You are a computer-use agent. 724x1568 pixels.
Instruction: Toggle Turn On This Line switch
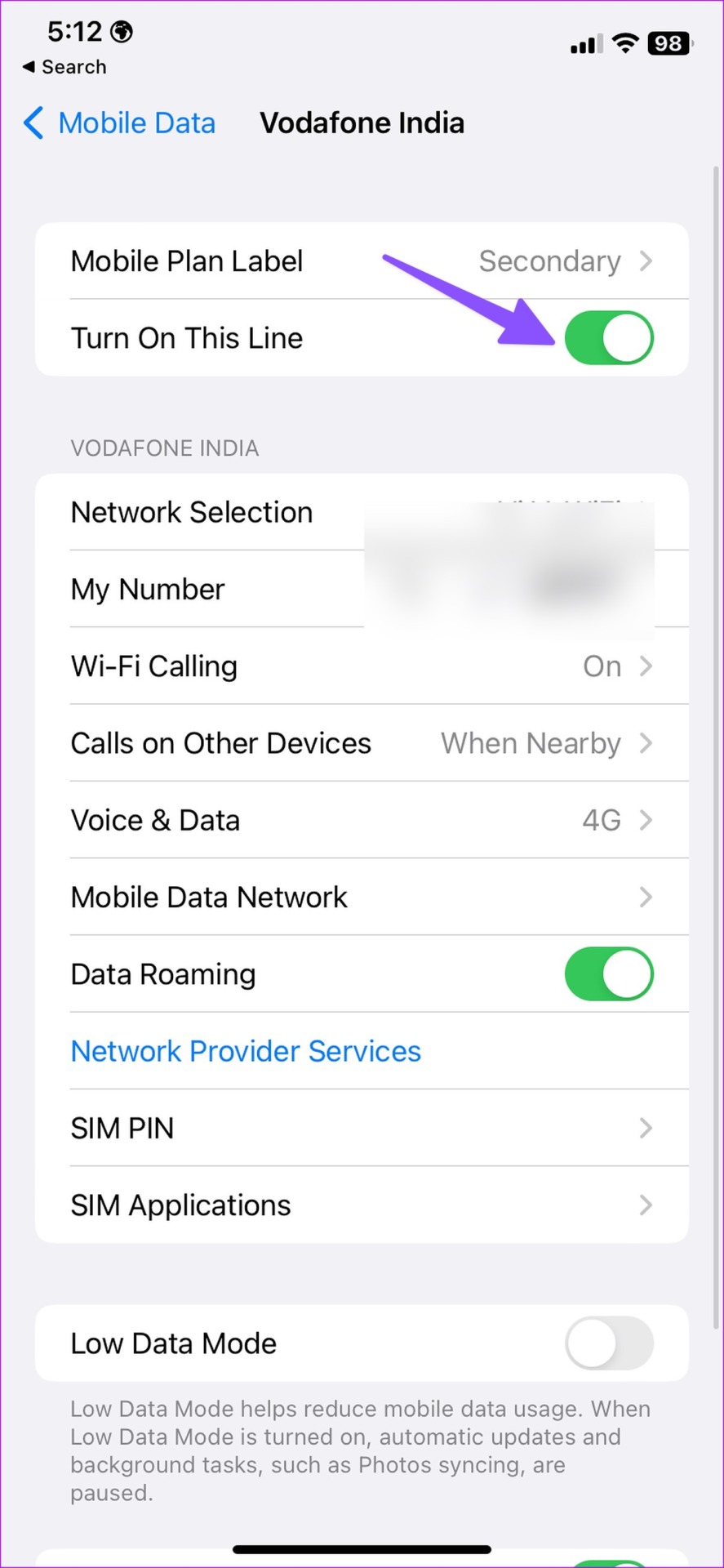[608, 338]
